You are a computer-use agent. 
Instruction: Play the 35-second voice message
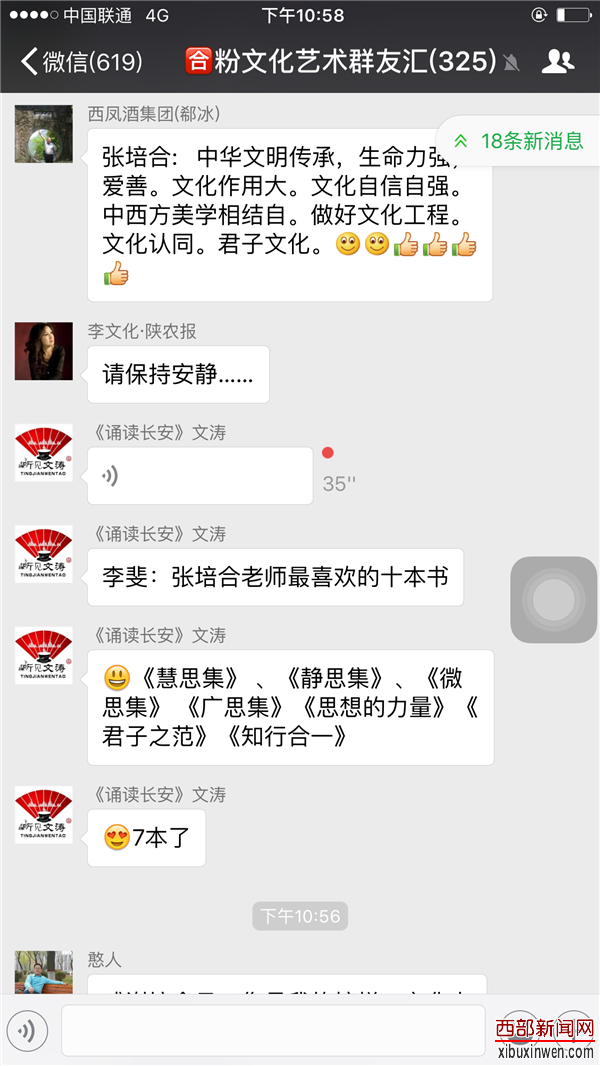pos(199,475)
